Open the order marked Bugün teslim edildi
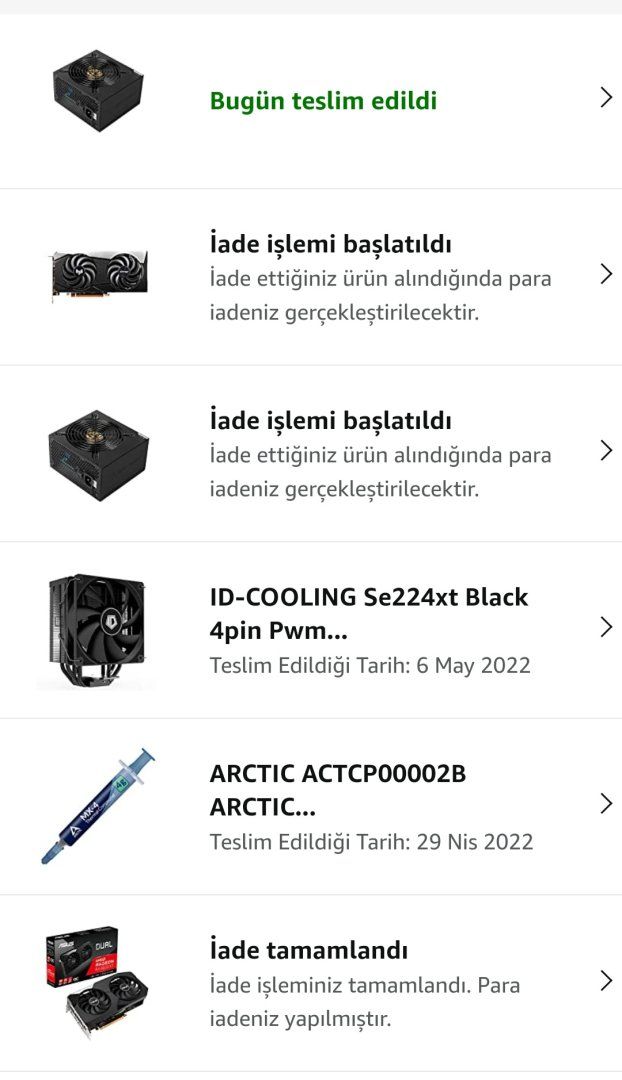This screenshot has width=622, height=1080. pyautogui.click(x=323, y=100)
